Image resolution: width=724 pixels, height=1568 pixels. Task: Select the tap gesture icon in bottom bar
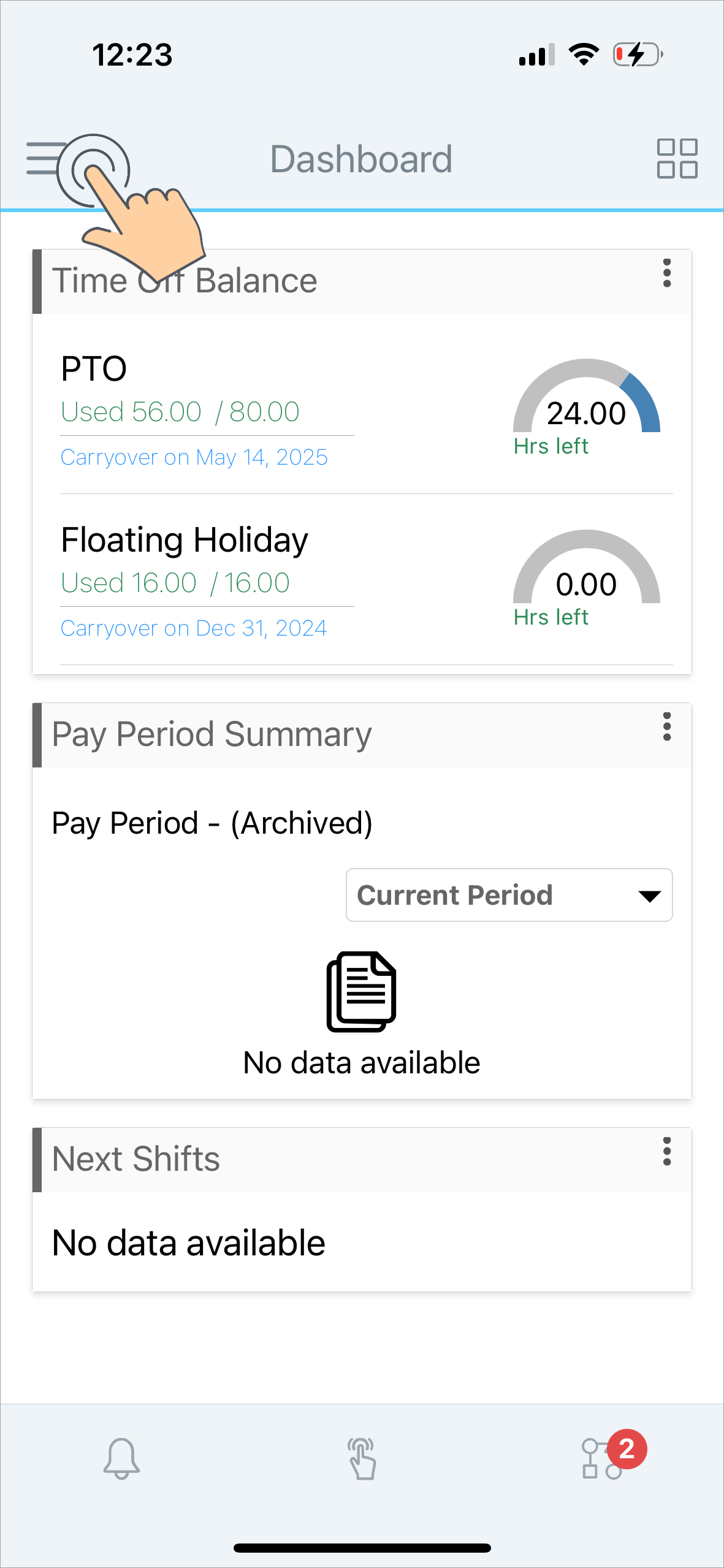click(x=362, y=1458)
